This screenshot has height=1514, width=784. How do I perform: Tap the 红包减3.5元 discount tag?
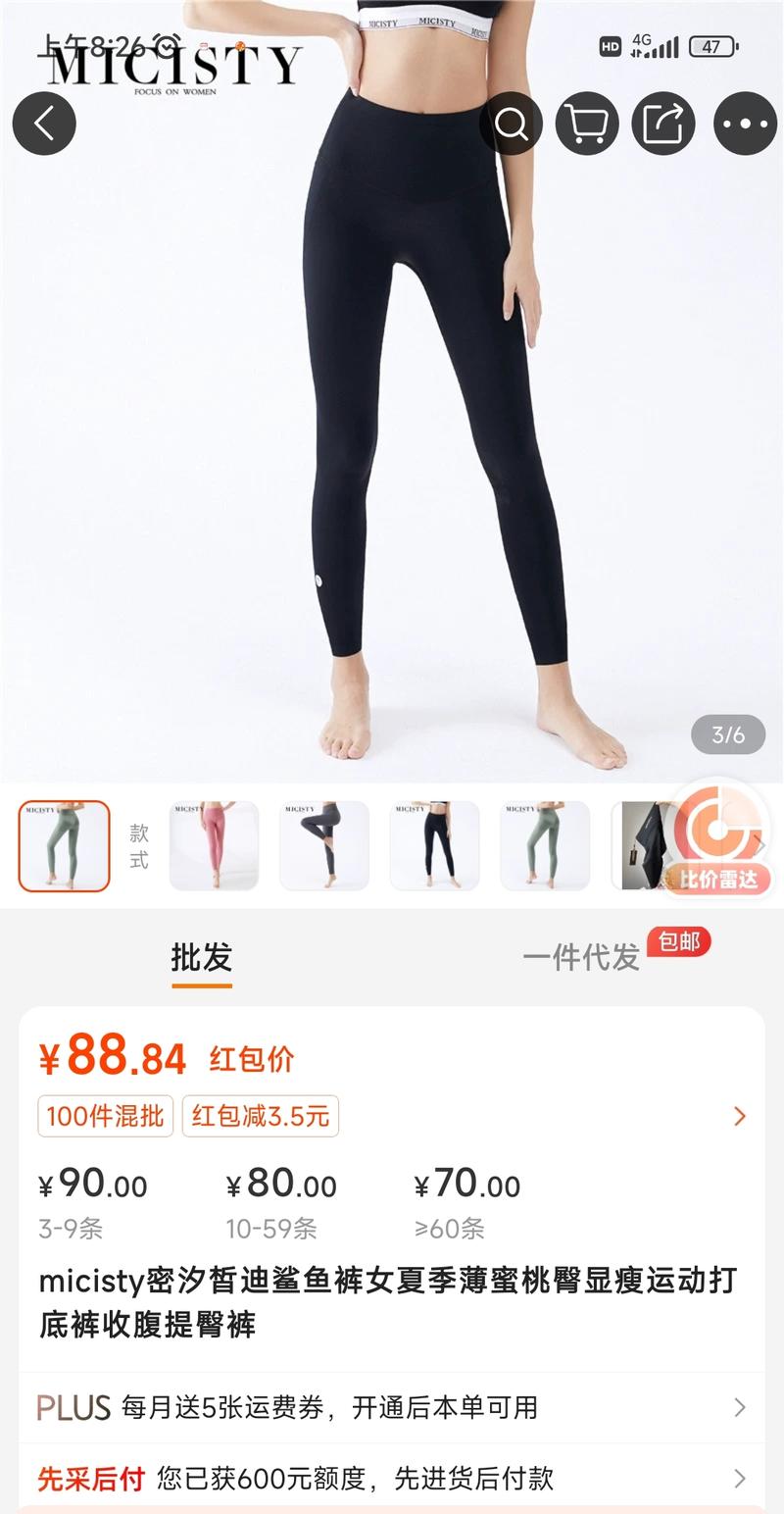tap(260, 1117)
